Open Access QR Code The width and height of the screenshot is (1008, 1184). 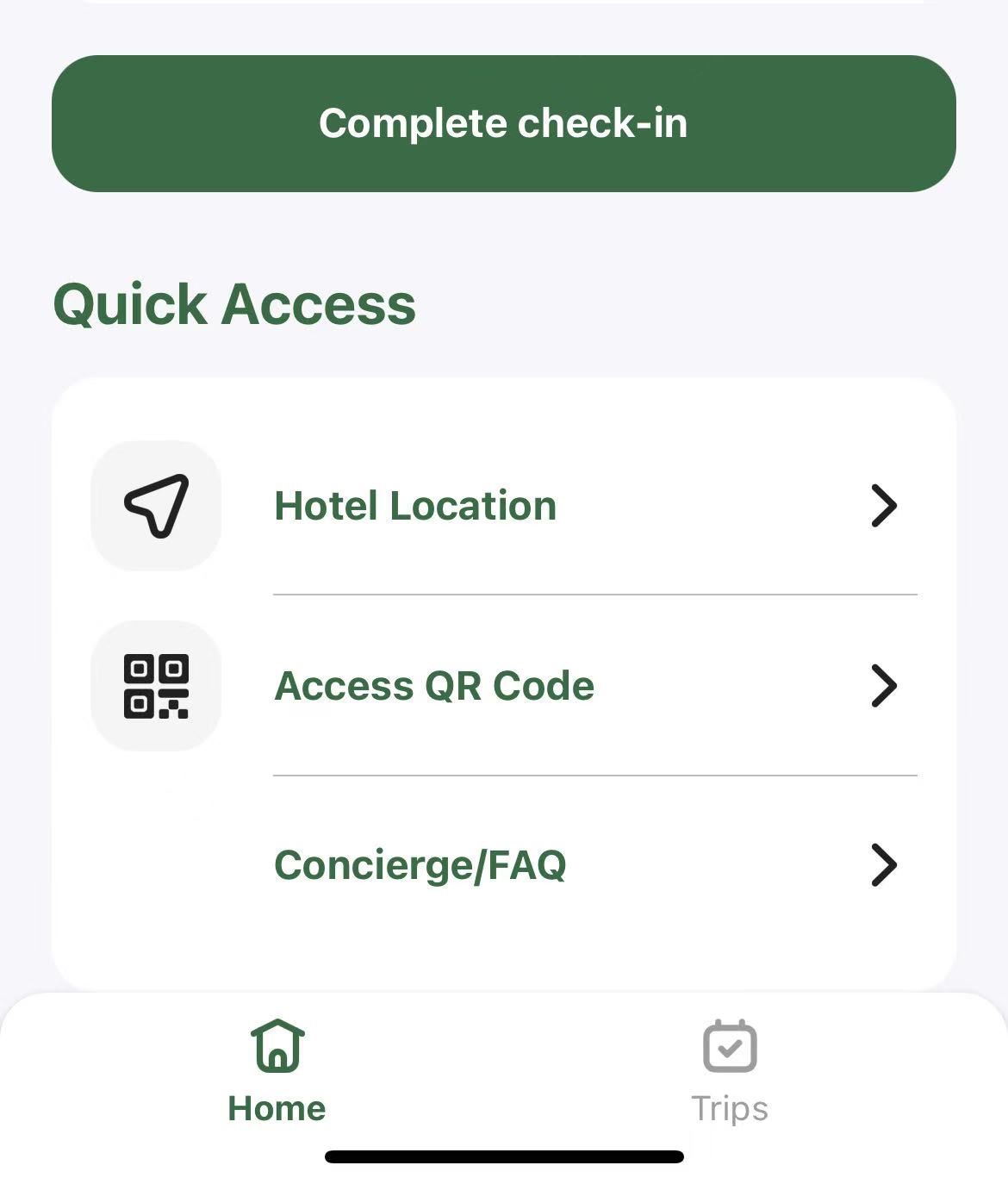click(x=503, y=686)
